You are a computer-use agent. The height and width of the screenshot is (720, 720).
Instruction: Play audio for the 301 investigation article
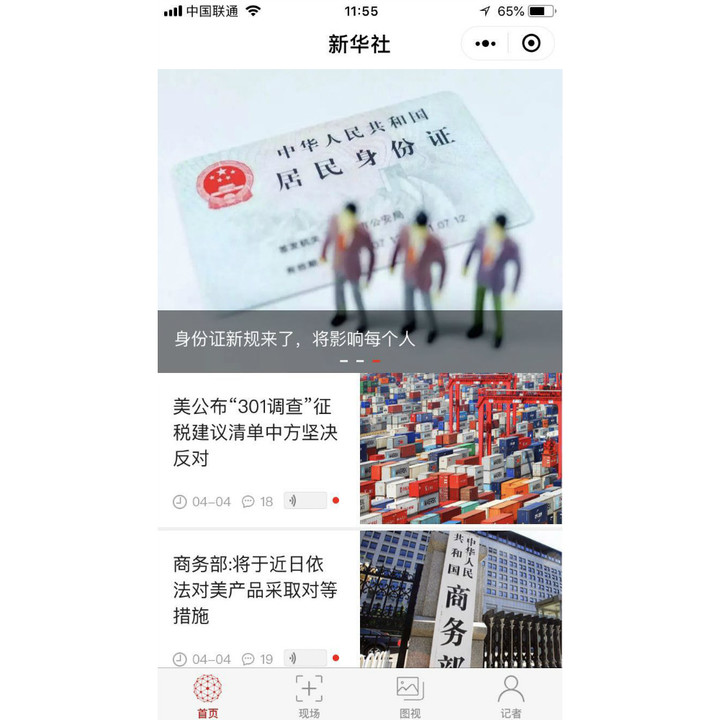304,501
